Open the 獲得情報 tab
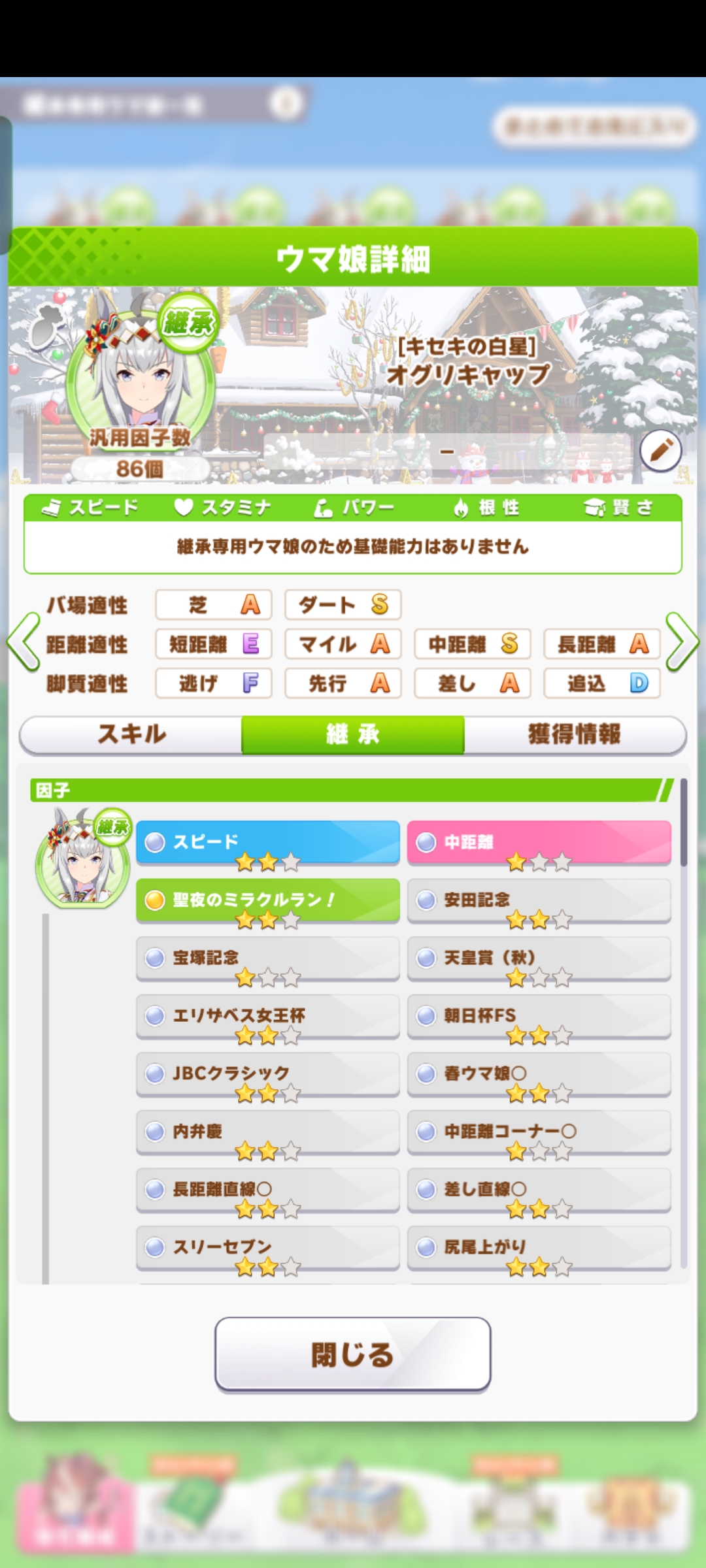 pos(574,734)
